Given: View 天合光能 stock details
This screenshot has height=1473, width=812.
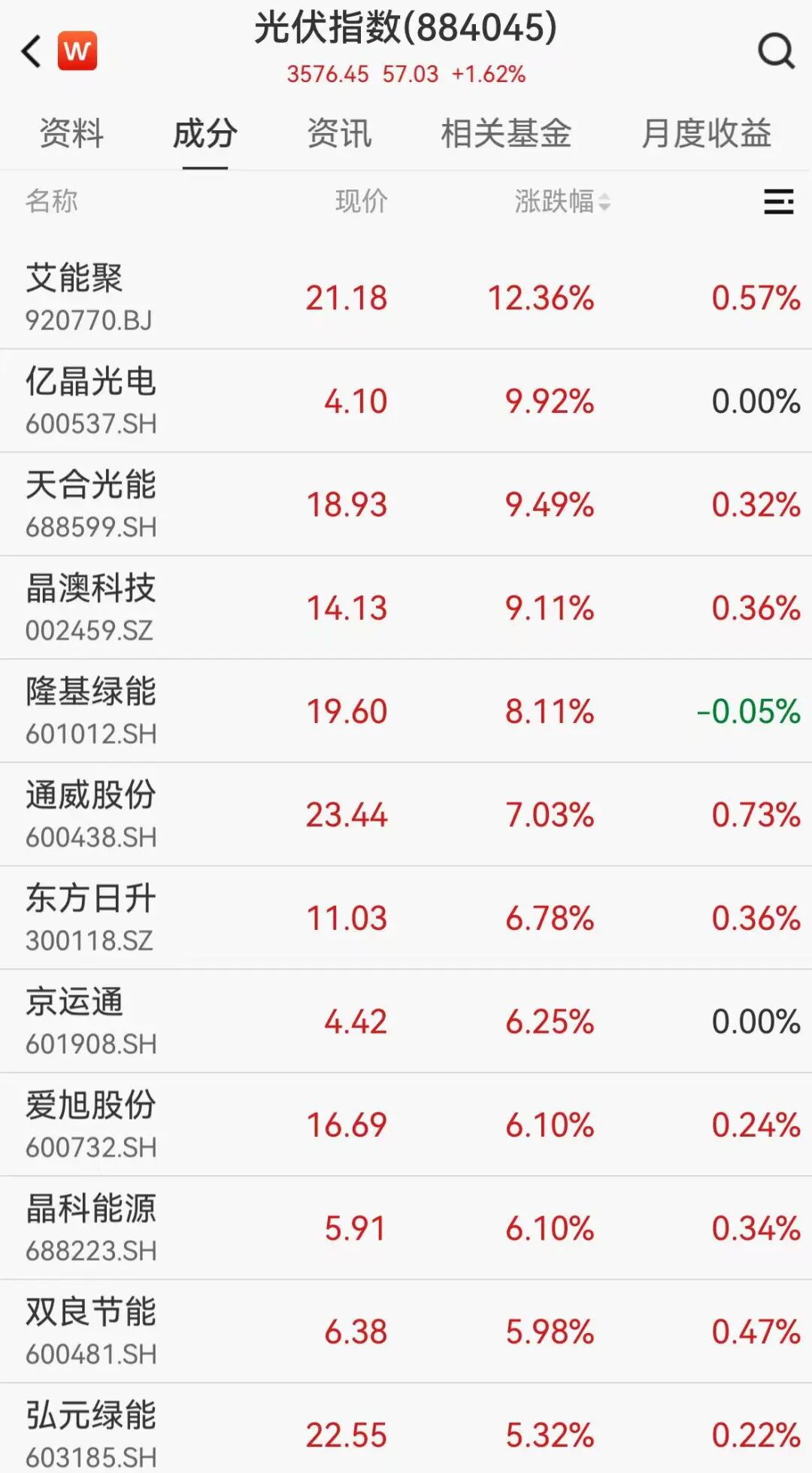Looking at the screenshot, I should (x=90, y=504).
